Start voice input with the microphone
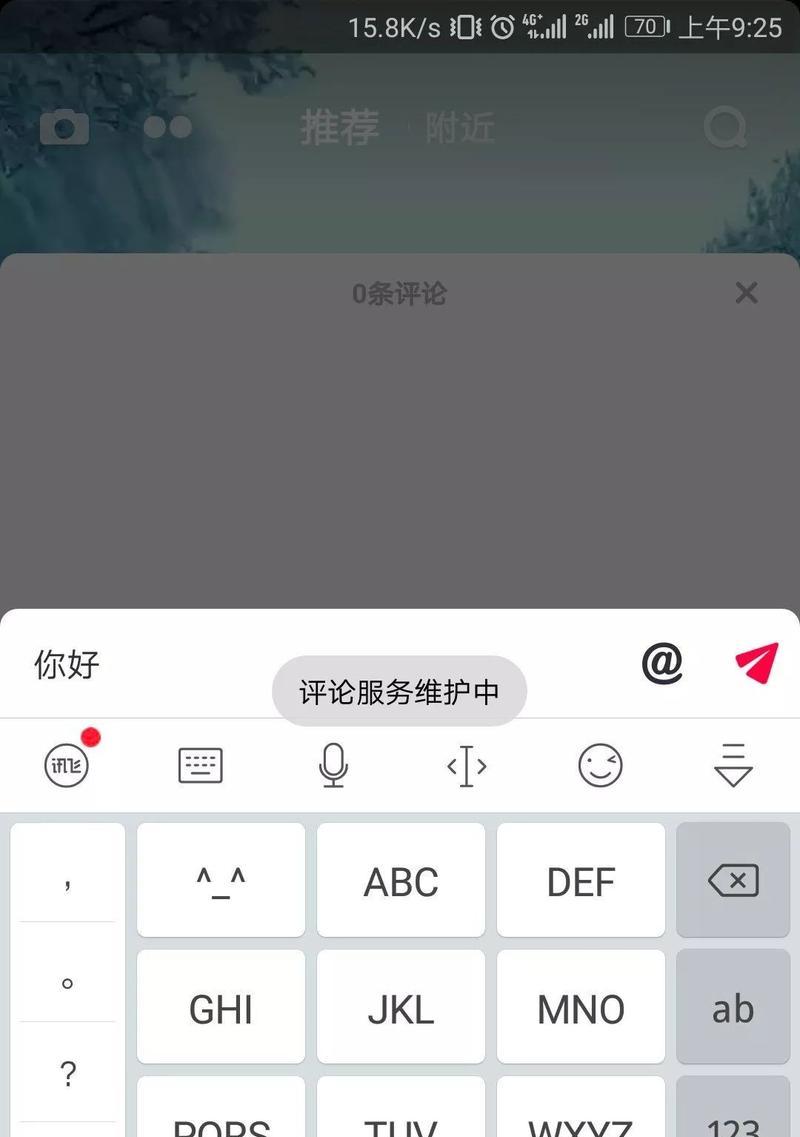Screen dimensions: 800x1137 (x=333, y=767)
